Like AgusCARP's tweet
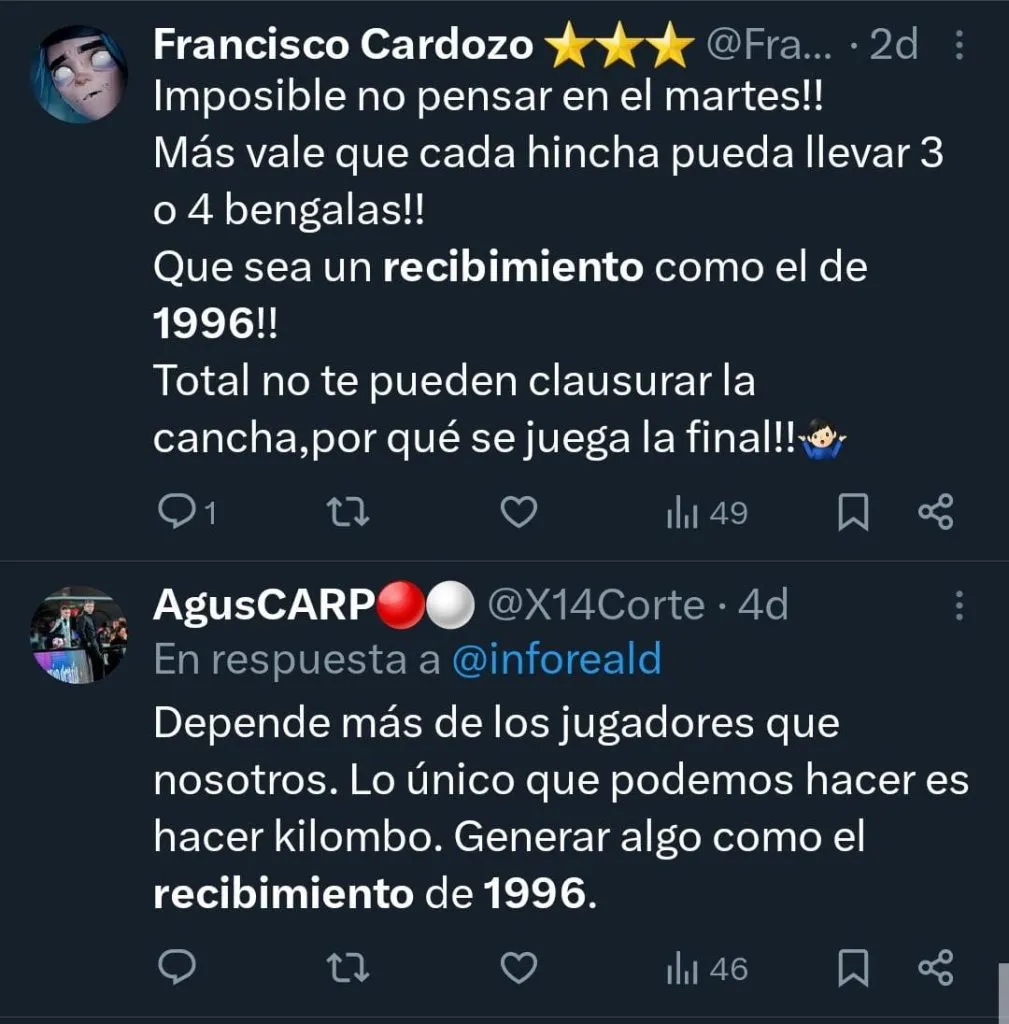 (518, 967)
